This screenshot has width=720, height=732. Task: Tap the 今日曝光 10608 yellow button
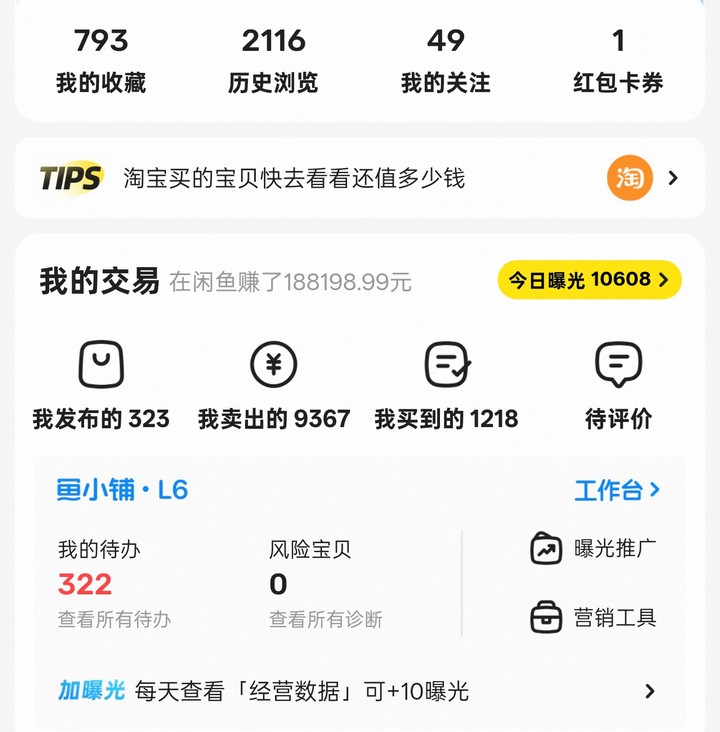(588, 281)
